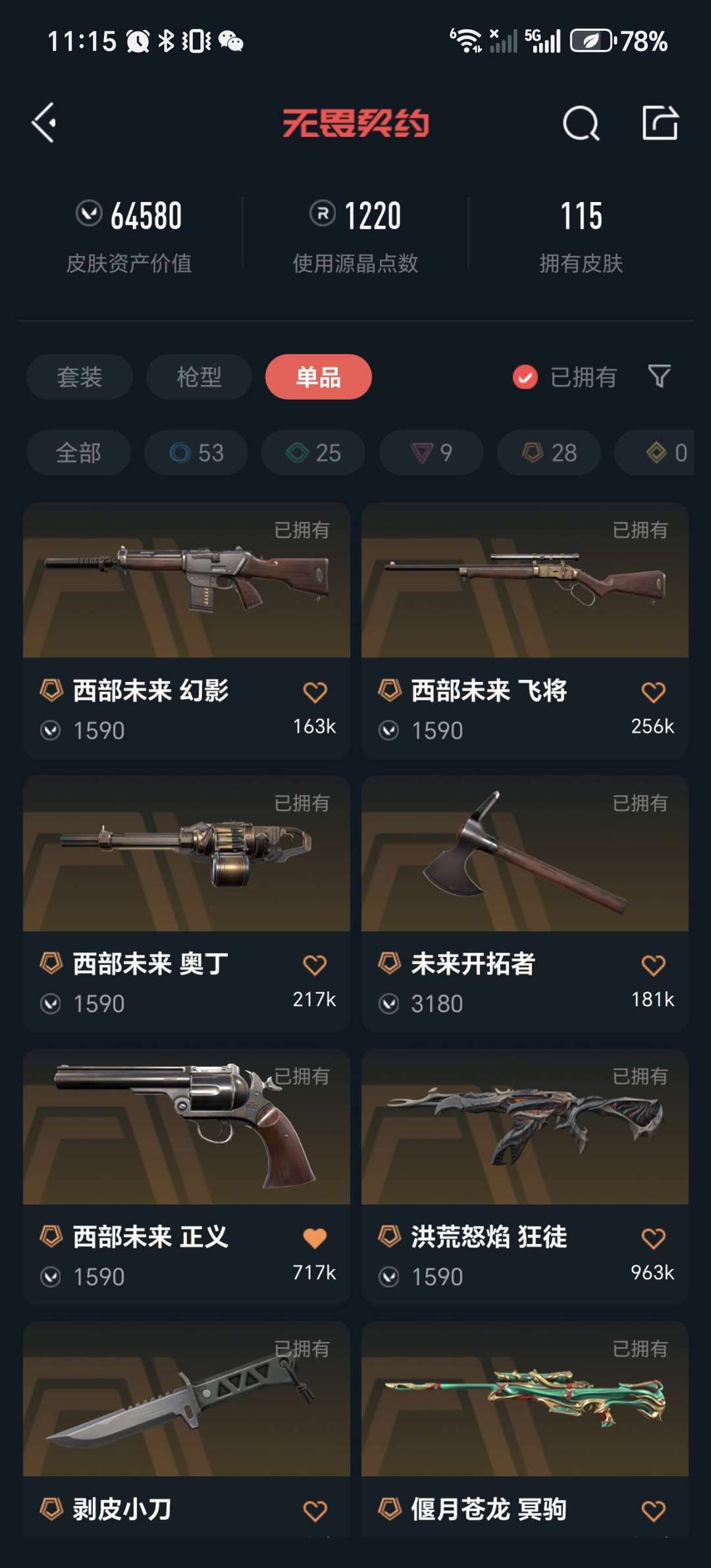Screen dimensions: 711x1568
Task: Like the 剥皮小刀 knife skin
Action: 315,1511
